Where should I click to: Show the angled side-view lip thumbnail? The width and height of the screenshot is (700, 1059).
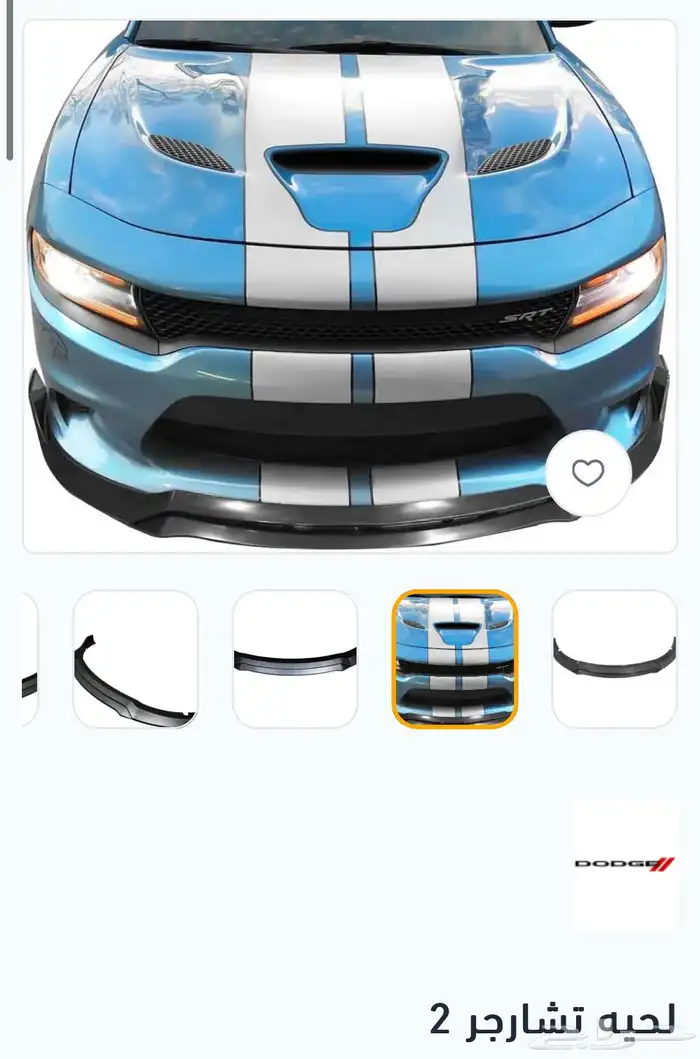point(135,659)
